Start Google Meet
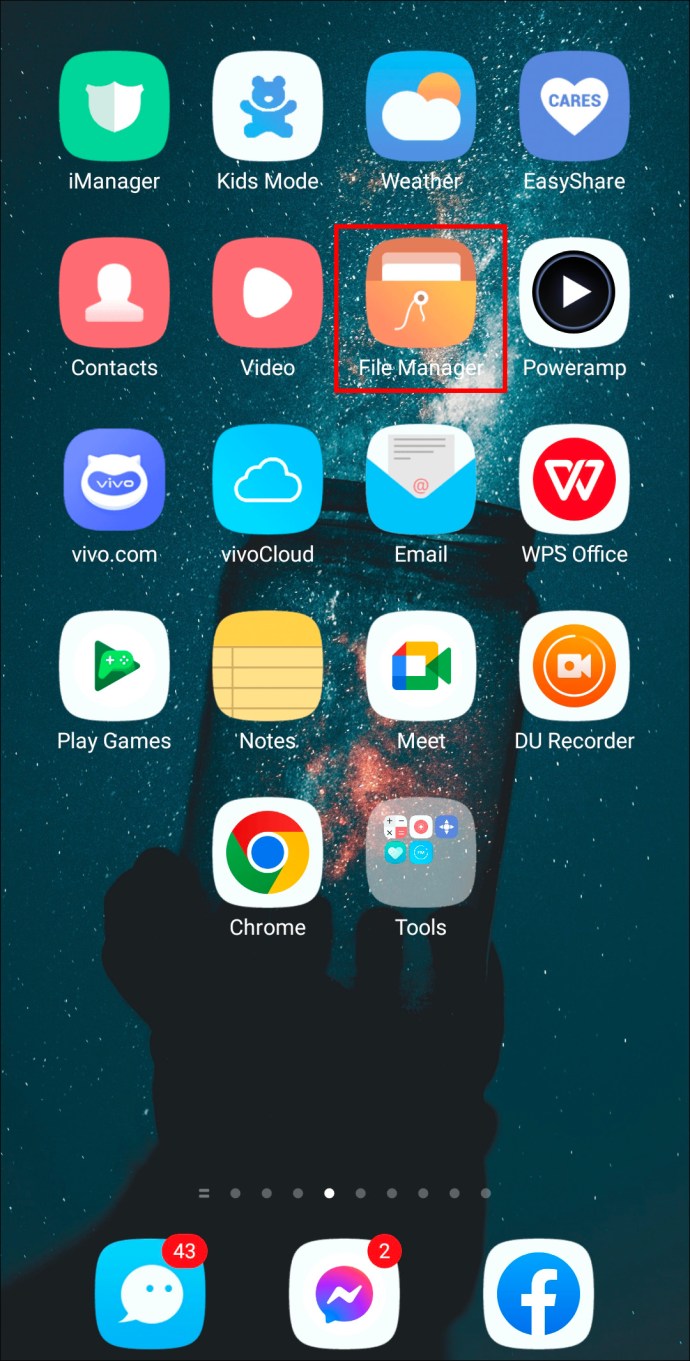Screen dimensions: 690x1361 pyautogui.click(x=420, y=666)
